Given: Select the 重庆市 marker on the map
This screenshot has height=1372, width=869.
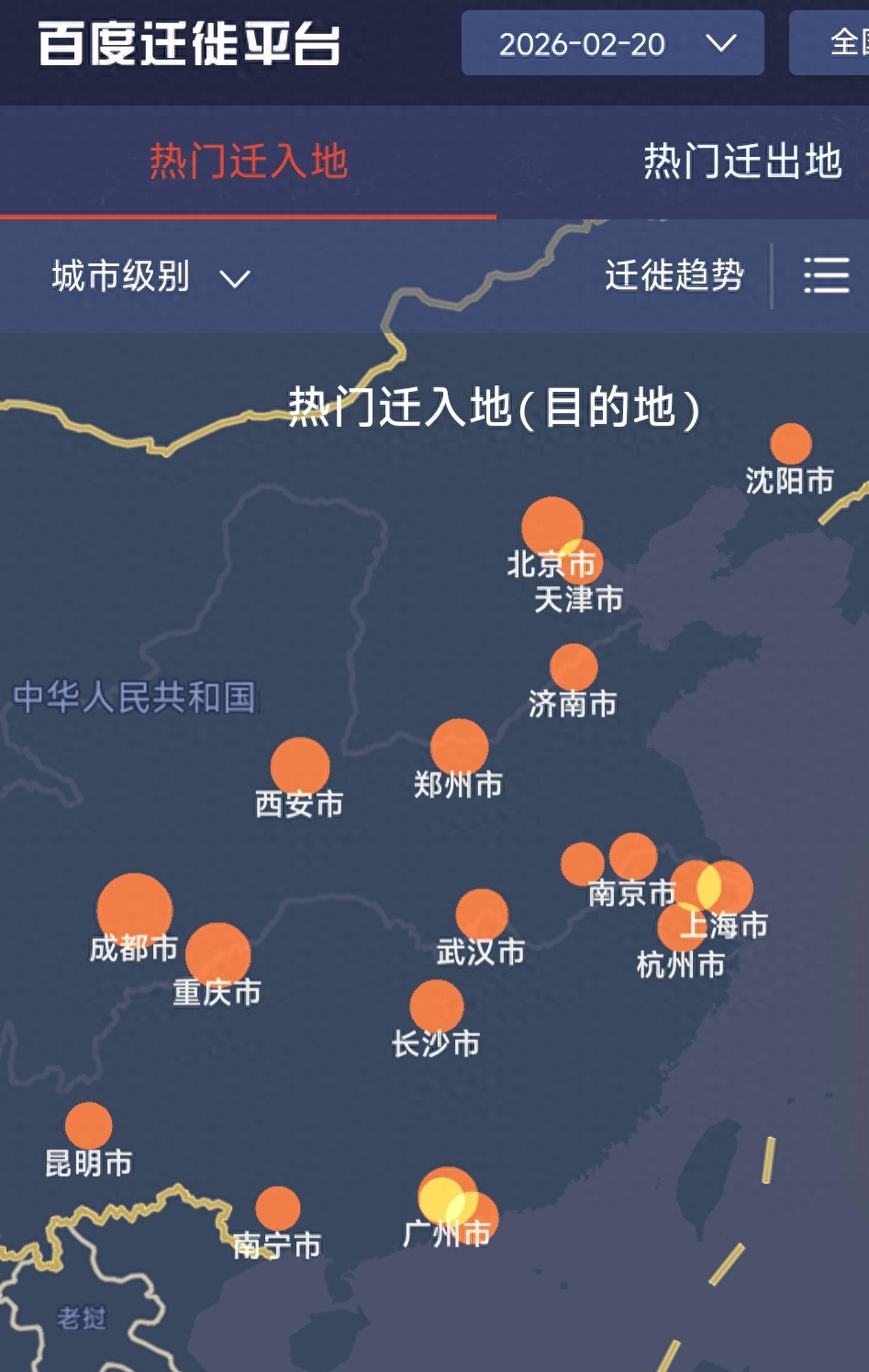Looking at the screenshot, I should tap(218, 955).
